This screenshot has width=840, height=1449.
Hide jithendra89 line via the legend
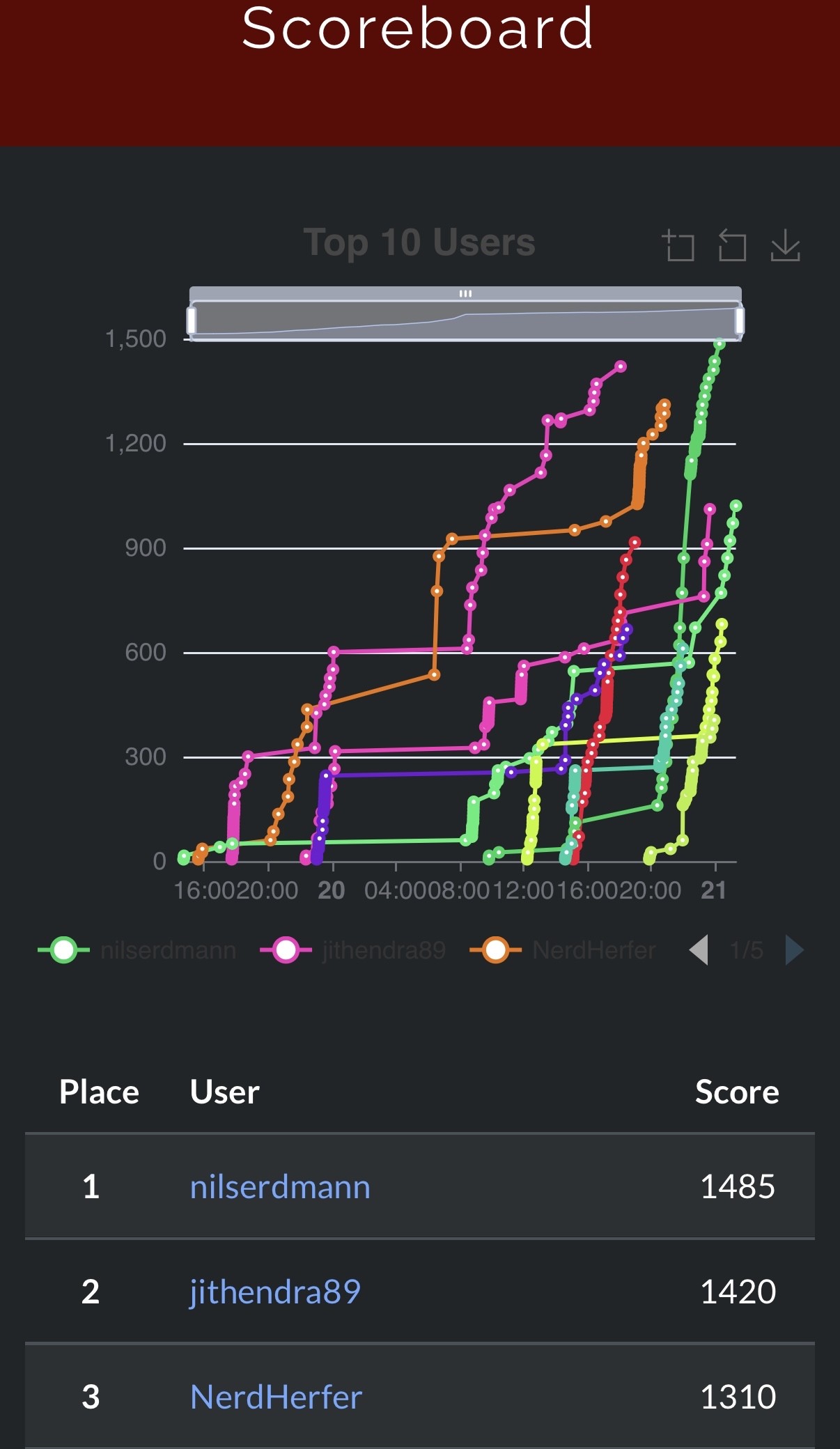click(352, 950)
